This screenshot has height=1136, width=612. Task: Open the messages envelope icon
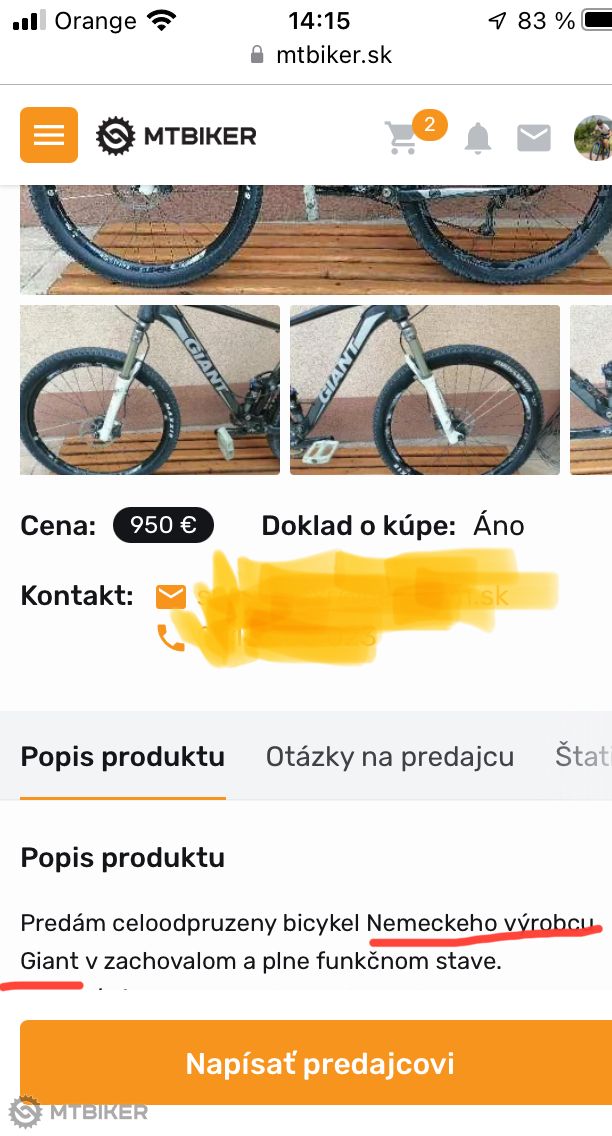click(x=534, y=138)
